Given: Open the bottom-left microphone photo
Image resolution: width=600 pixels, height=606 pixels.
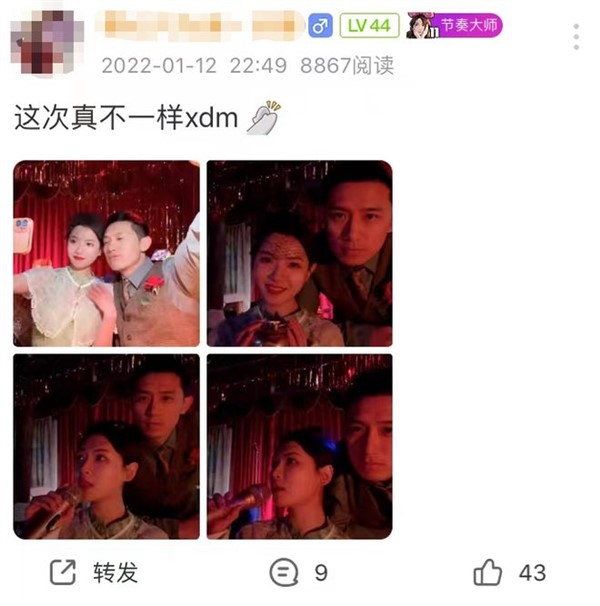Looking at the screenshot, I should click(106, 446).
